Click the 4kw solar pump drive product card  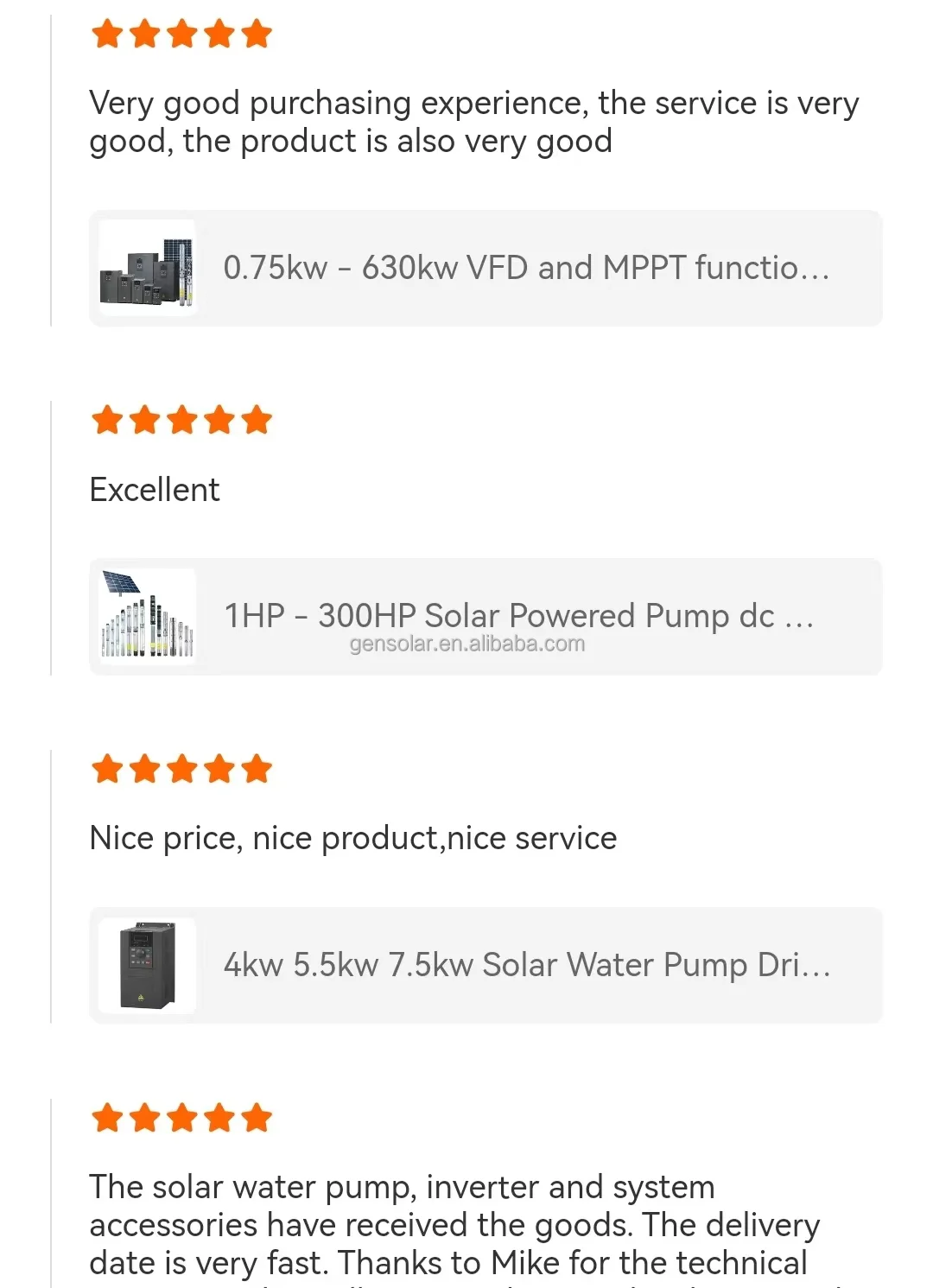[x=485, y=965]
